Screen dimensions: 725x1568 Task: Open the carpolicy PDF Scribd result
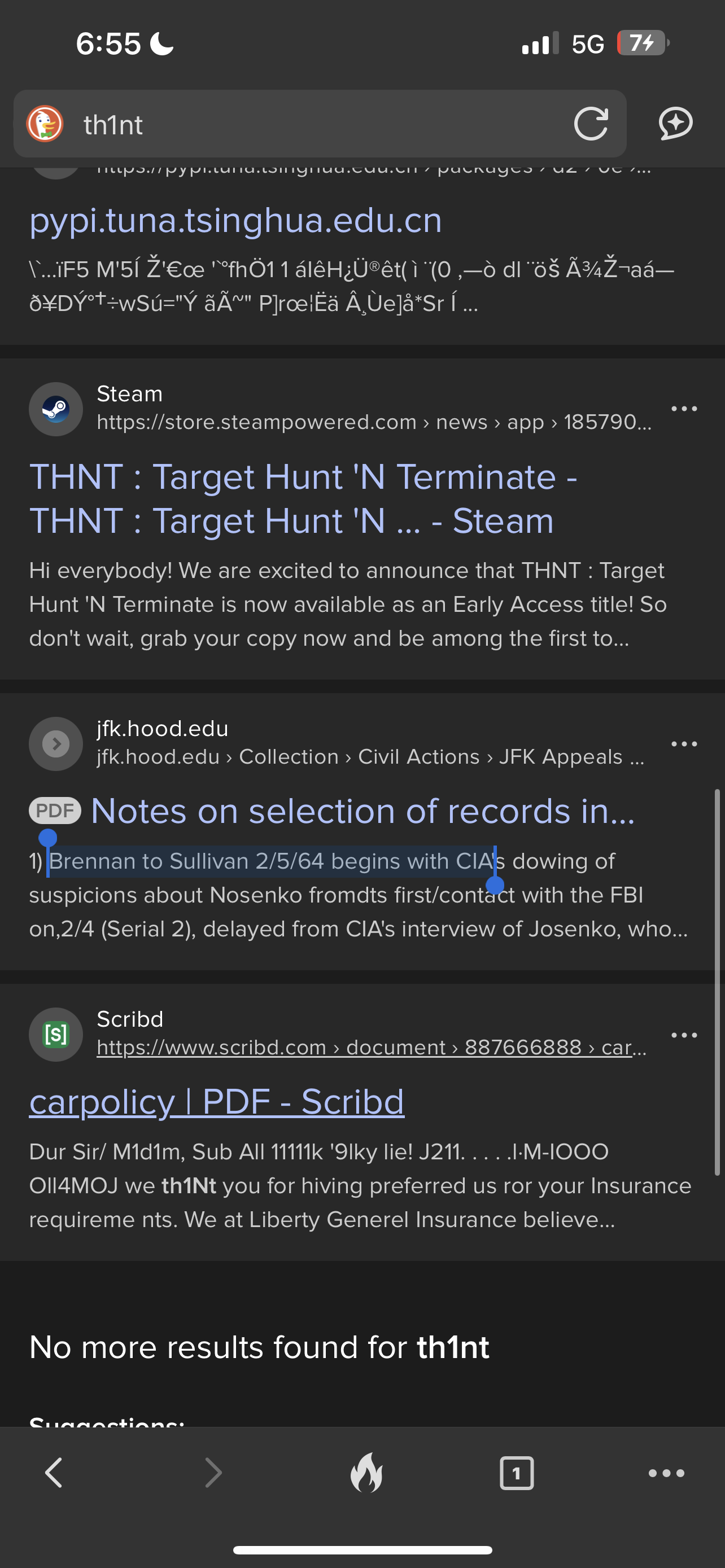(x=217, y=1102)
